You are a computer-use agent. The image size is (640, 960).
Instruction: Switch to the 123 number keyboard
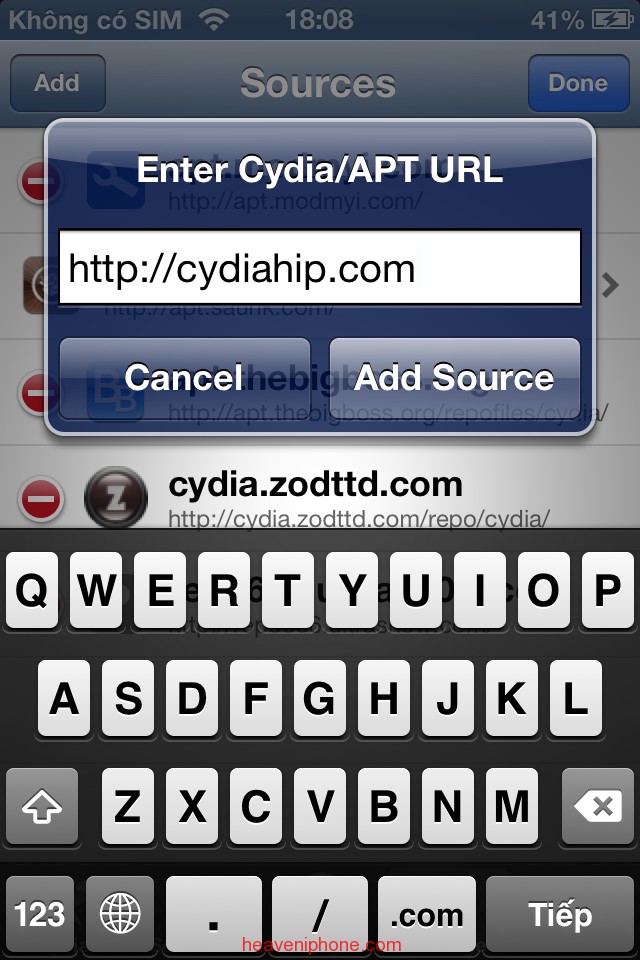click(40, 915)
